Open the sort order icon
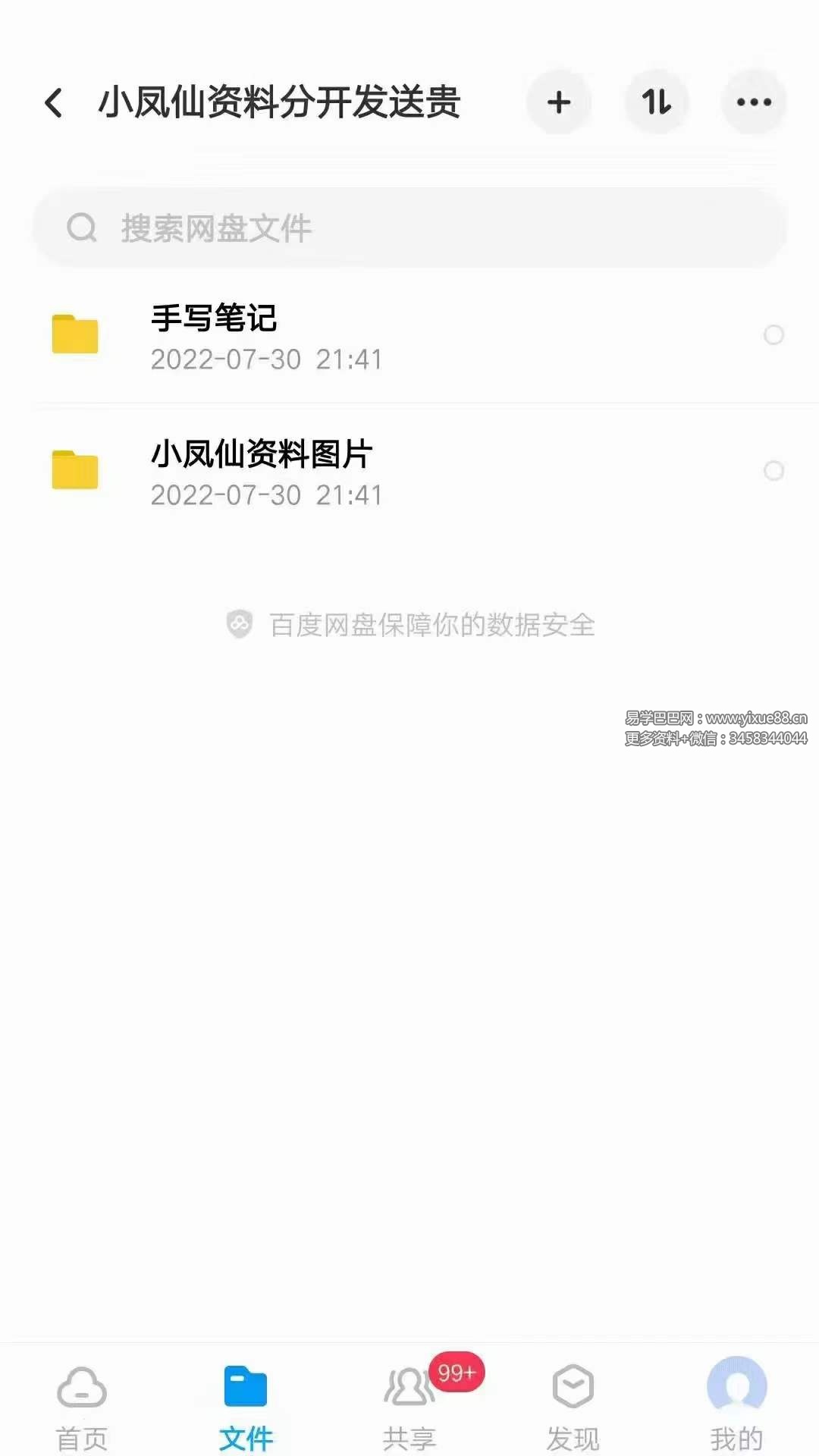The image size is (819, 1456). (657, 102)
